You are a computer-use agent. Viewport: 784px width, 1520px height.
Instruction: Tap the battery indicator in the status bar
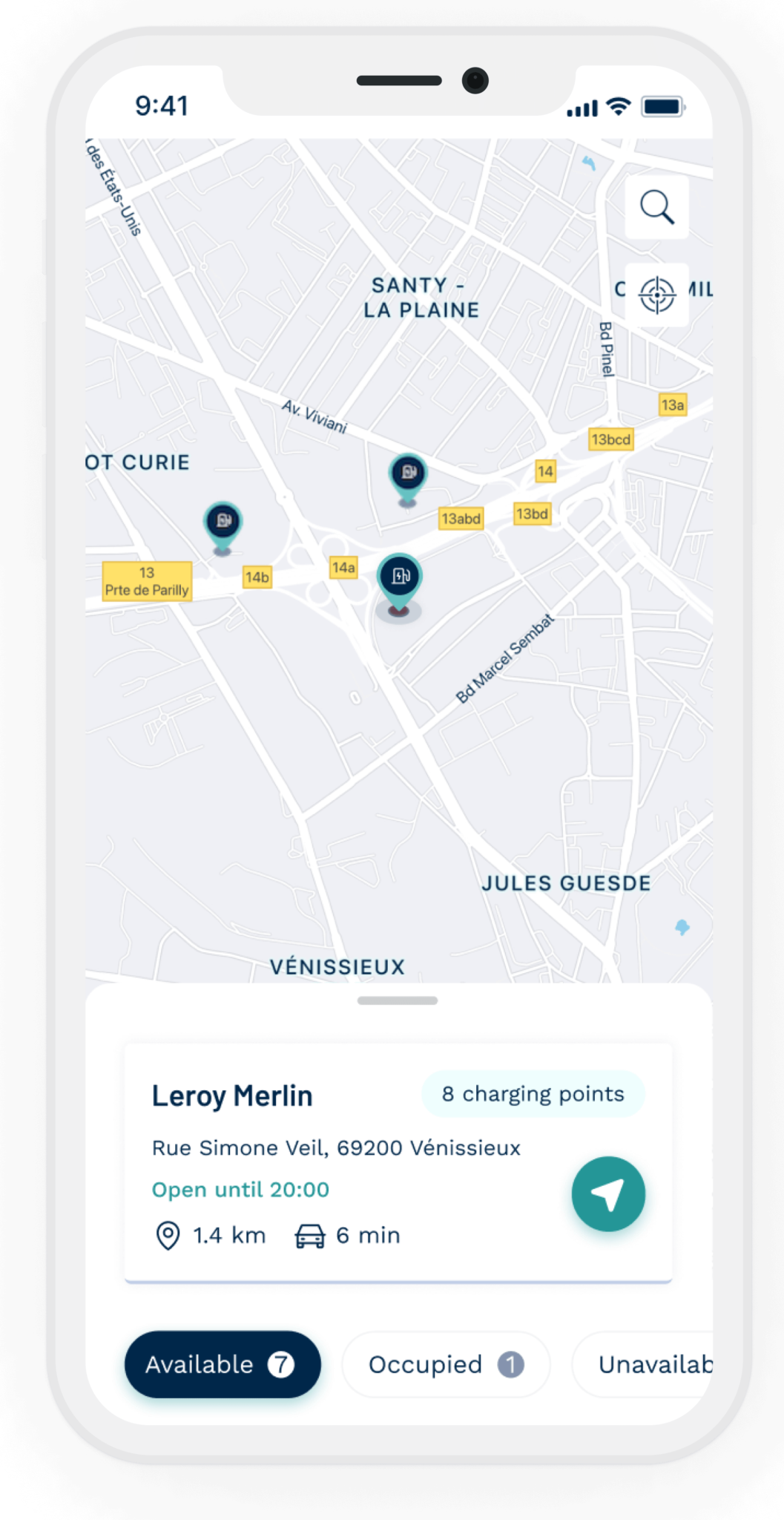tap(663, 105)
